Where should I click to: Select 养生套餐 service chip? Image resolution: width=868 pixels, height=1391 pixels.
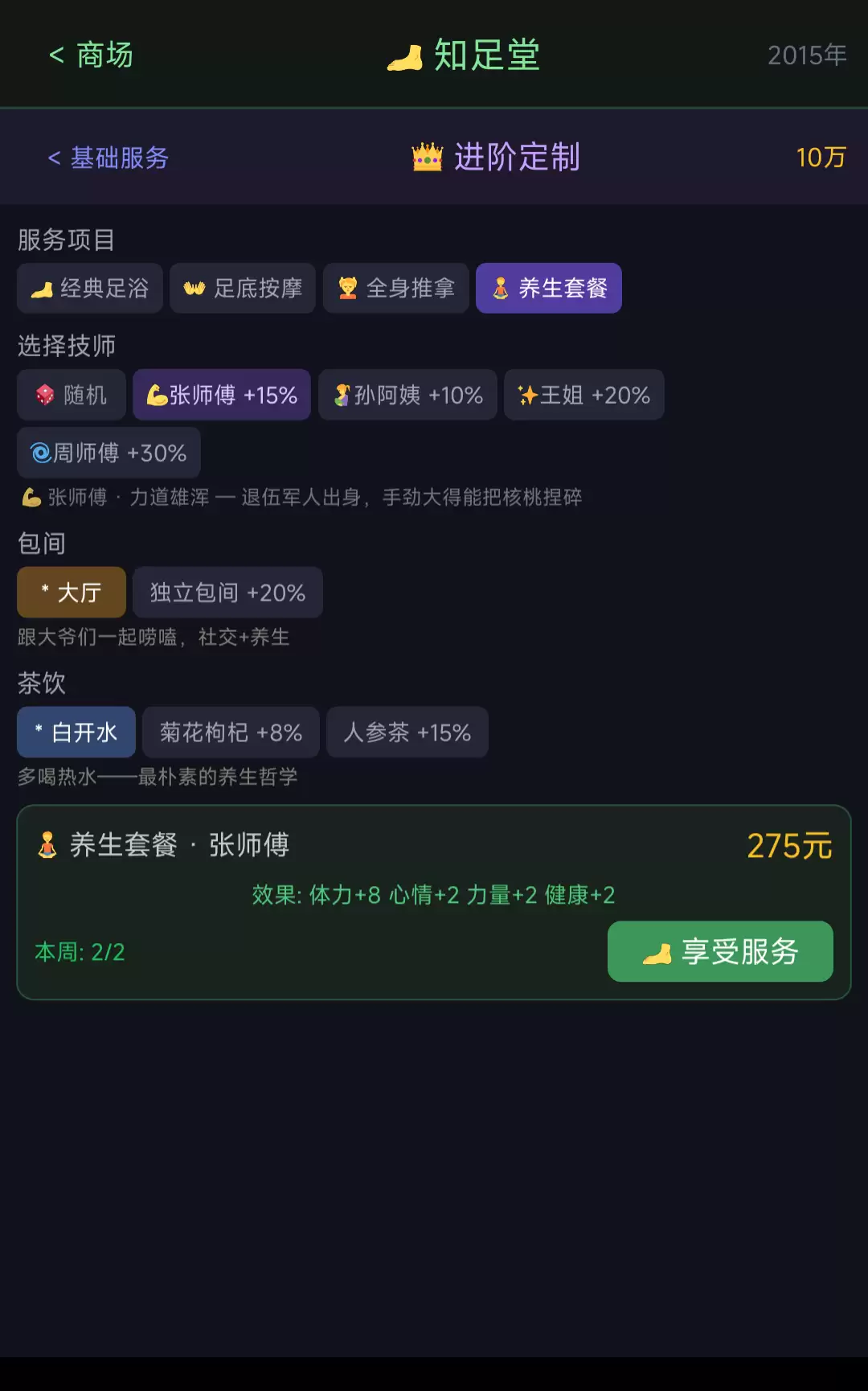548,288
